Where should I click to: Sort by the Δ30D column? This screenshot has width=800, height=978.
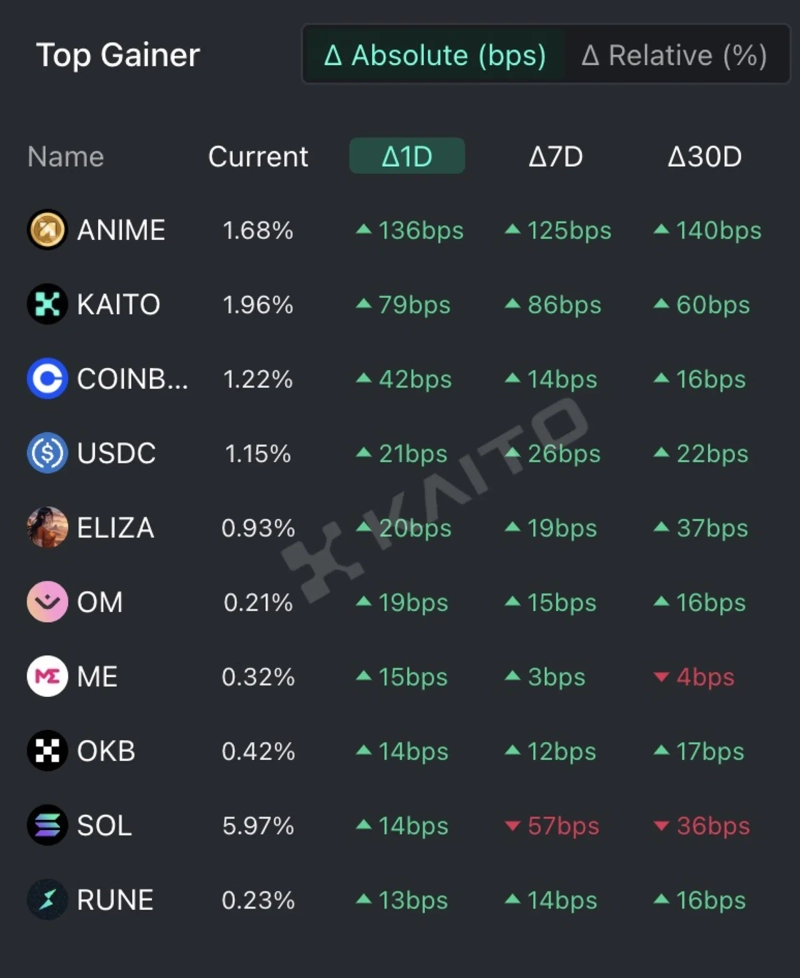tap(704, 157)
